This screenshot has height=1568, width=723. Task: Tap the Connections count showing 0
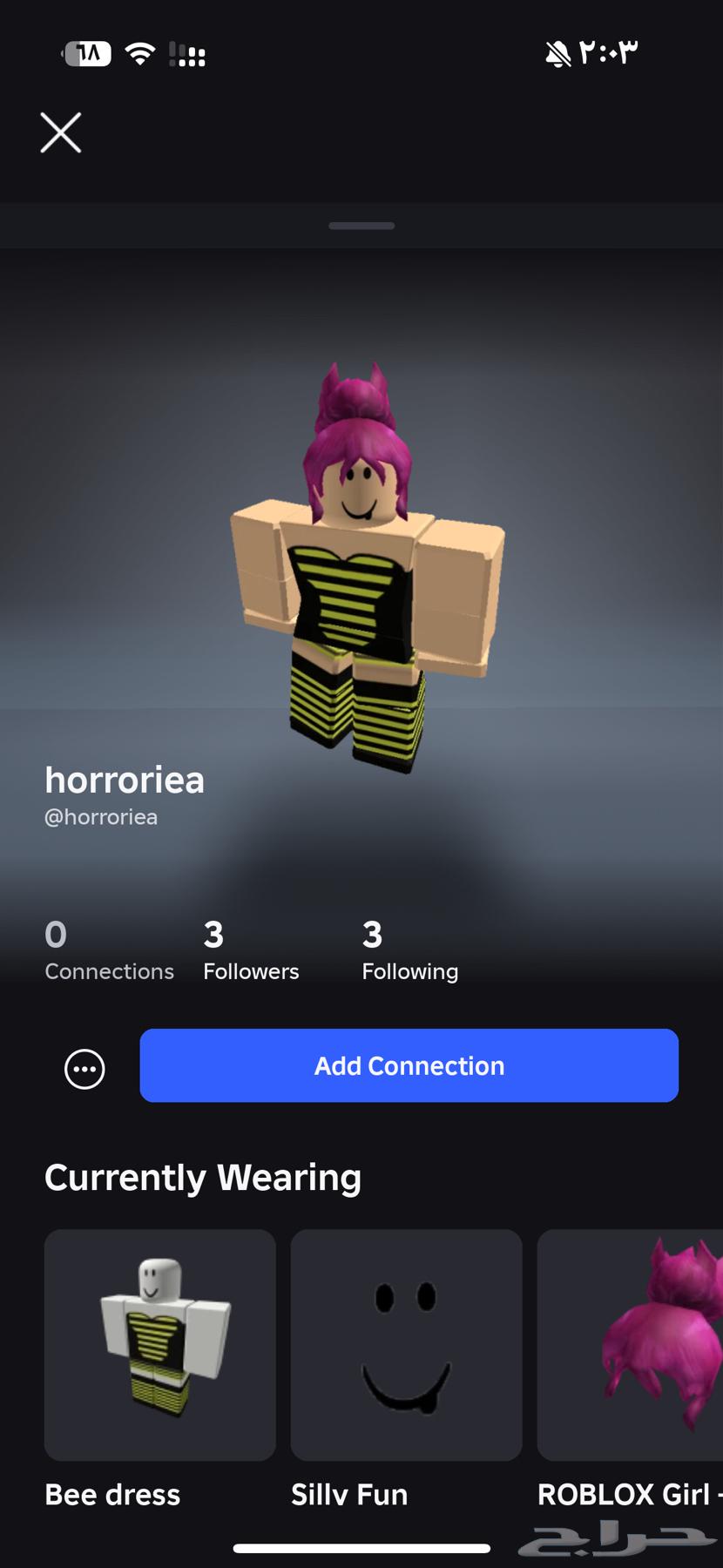point(108,950)
